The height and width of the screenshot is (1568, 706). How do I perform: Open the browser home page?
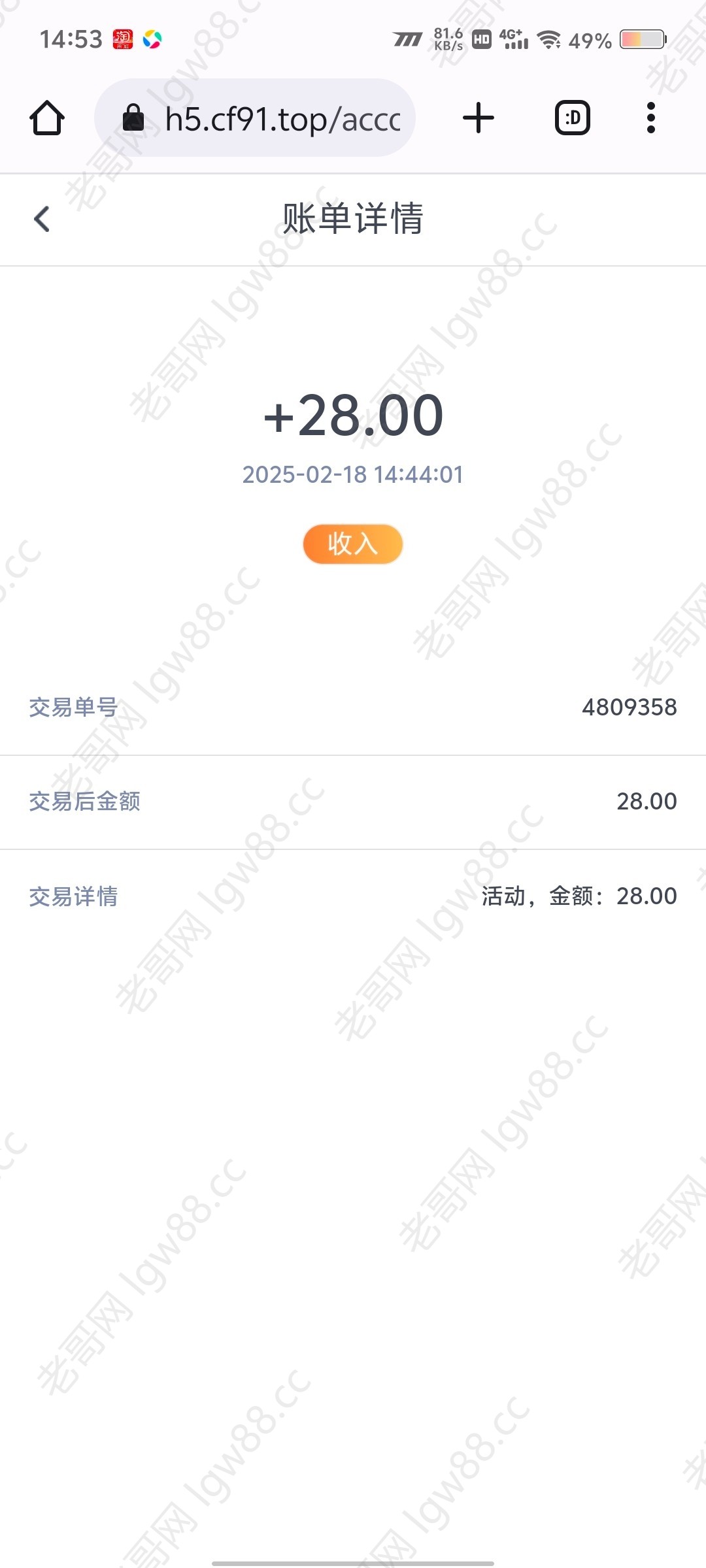[47, 118]
